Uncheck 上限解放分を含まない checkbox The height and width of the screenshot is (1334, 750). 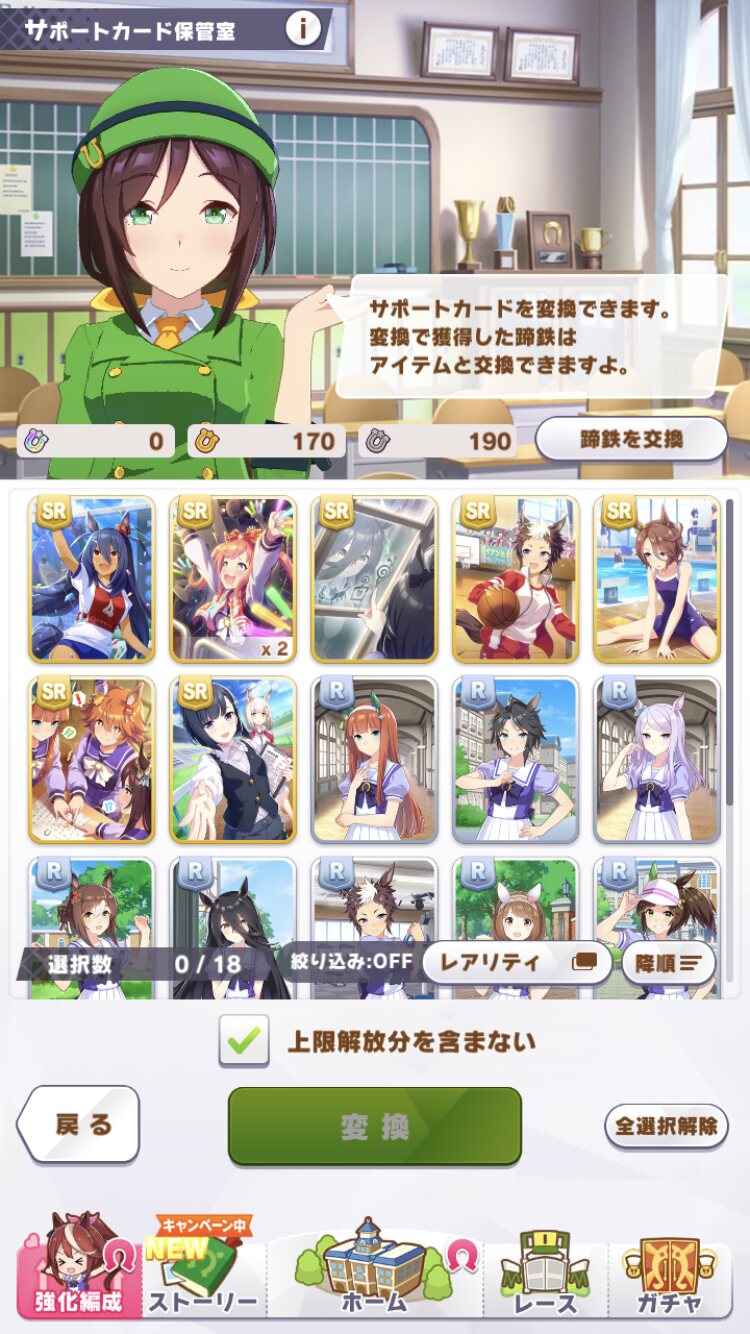245,1040
